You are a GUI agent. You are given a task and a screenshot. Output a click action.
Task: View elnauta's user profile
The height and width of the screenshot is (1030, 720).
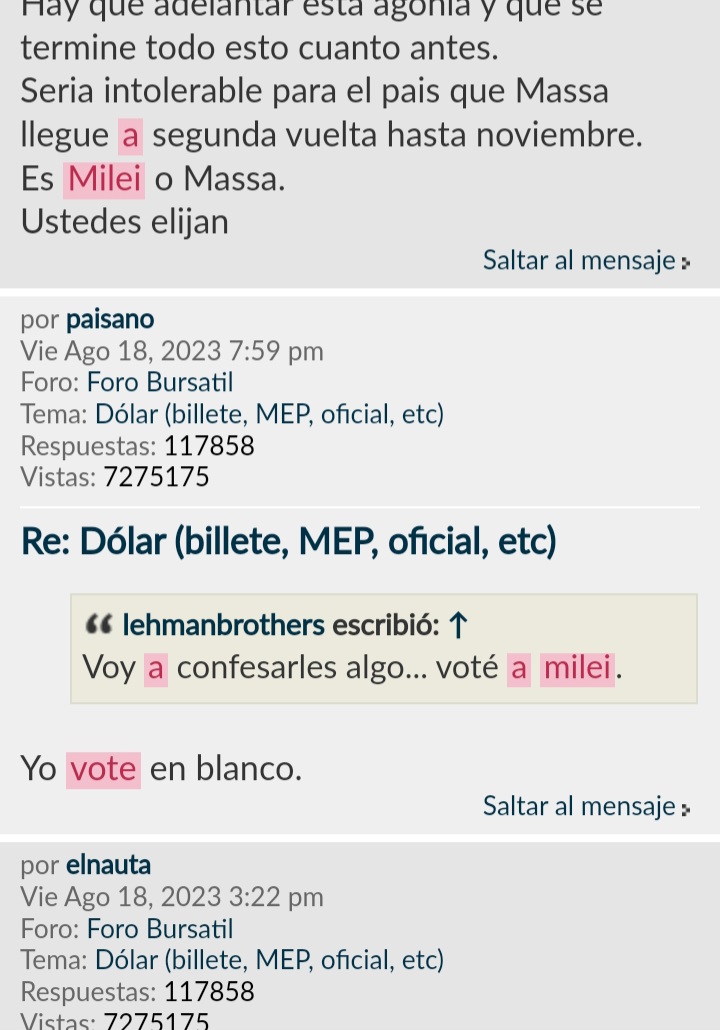[108, 865]
